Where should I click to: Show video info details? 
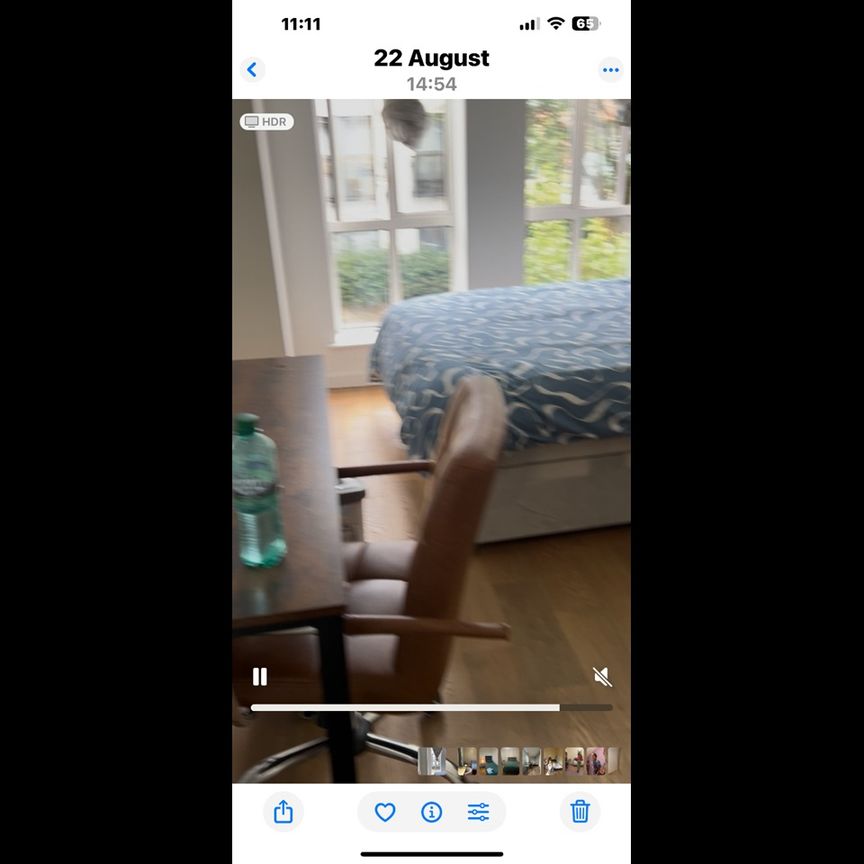(432, 812)
